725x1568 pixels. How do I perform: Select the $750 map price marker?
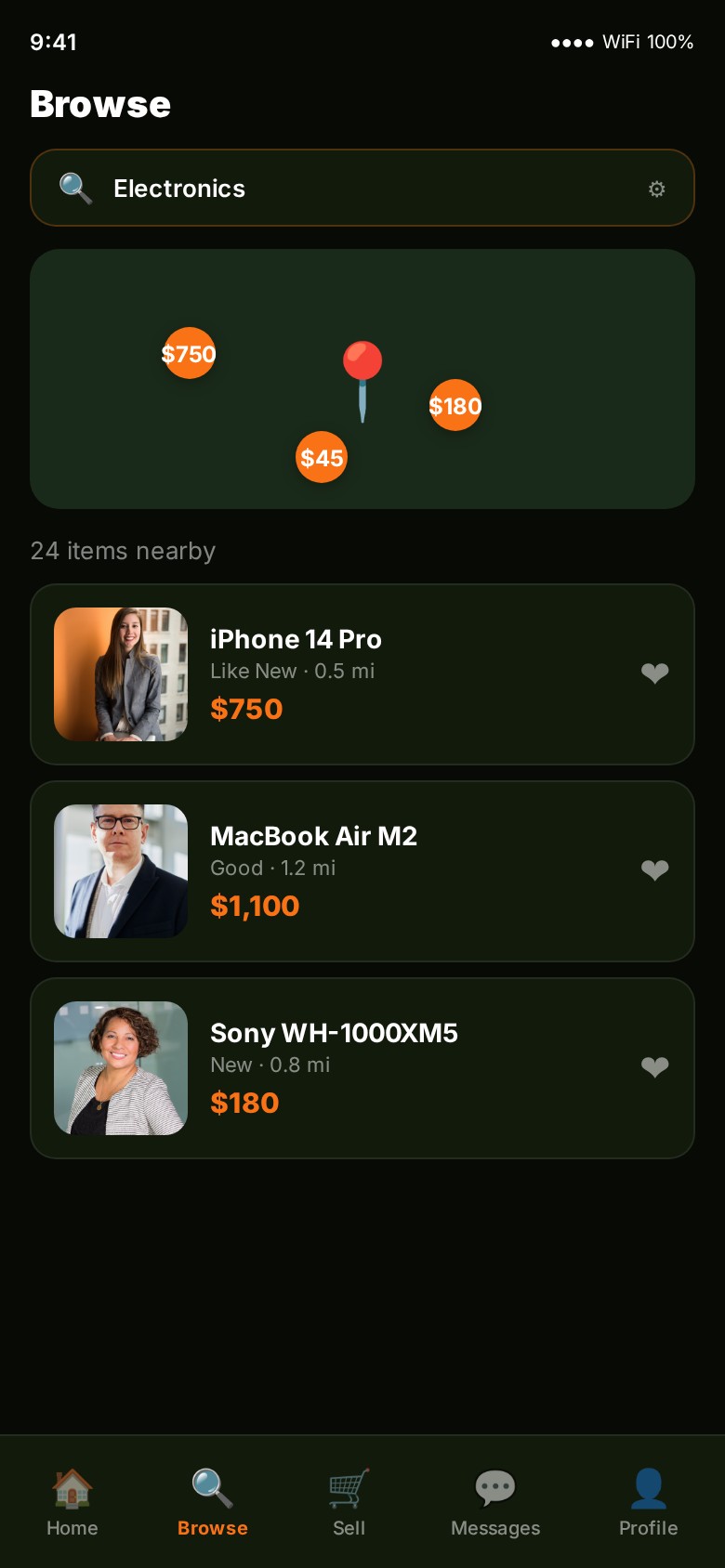click(x=189, y=353)
